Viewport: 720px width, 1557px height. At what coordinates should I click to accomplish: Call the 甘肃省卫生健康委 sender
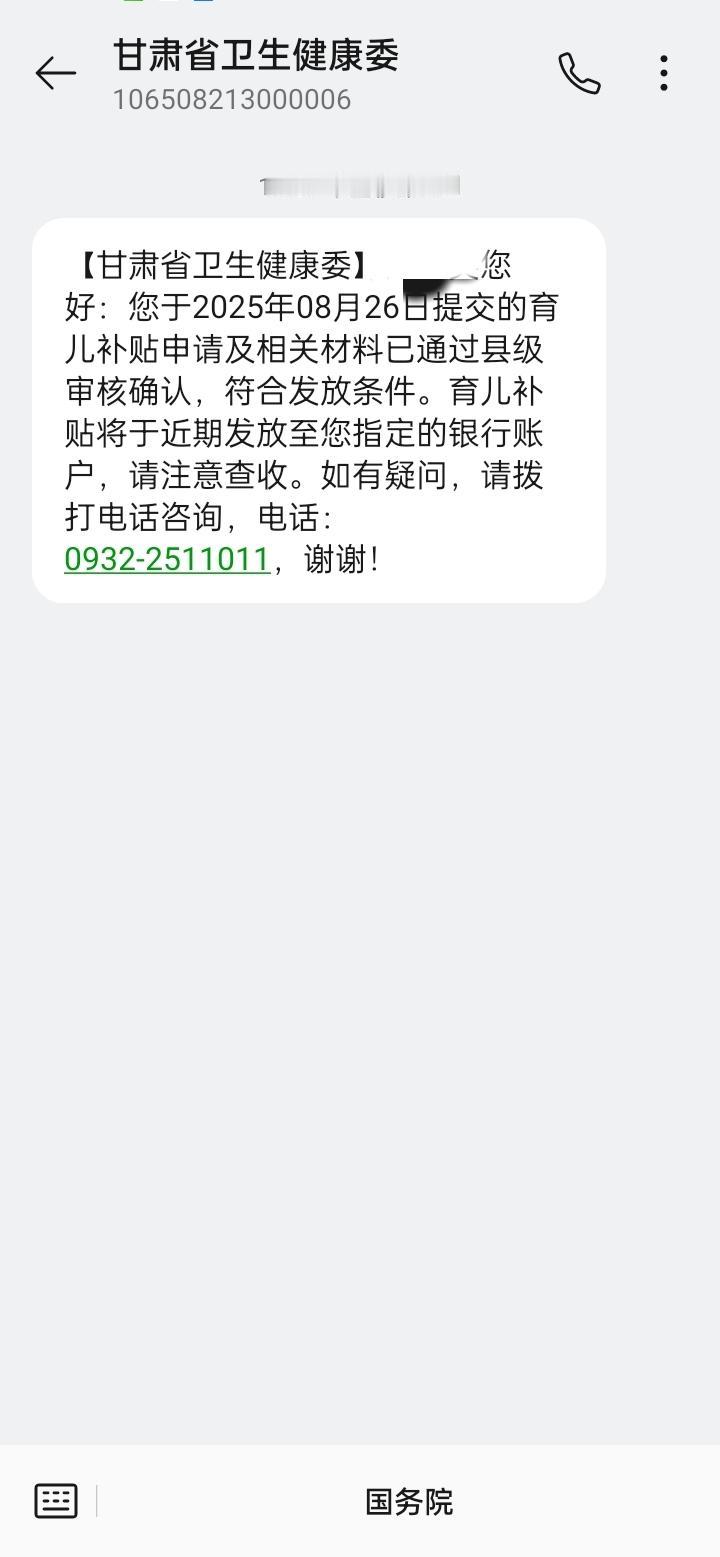(x=579, y=73)
